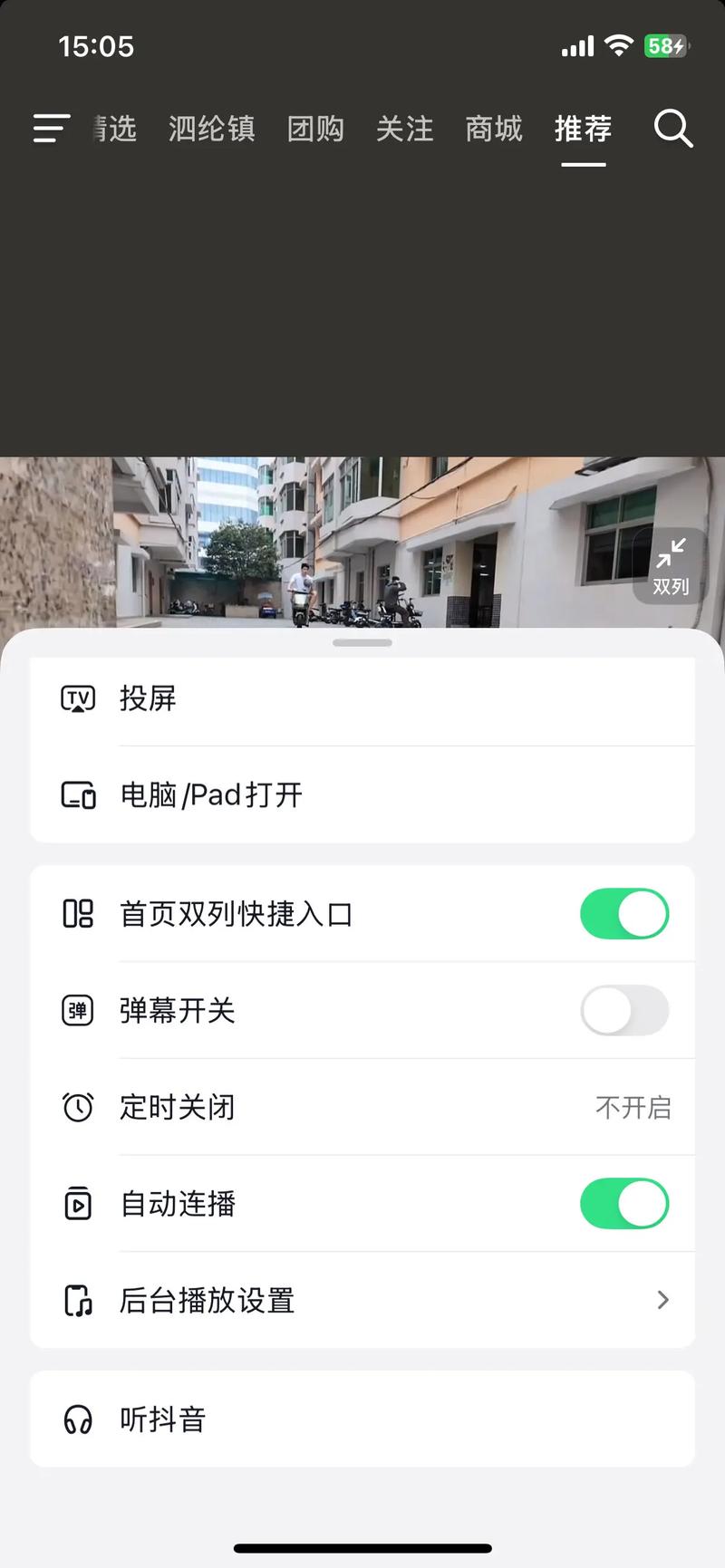Open 商城 from the top bar
The height and width of the screenshot is (1568, 725).
tap(494, 129)
